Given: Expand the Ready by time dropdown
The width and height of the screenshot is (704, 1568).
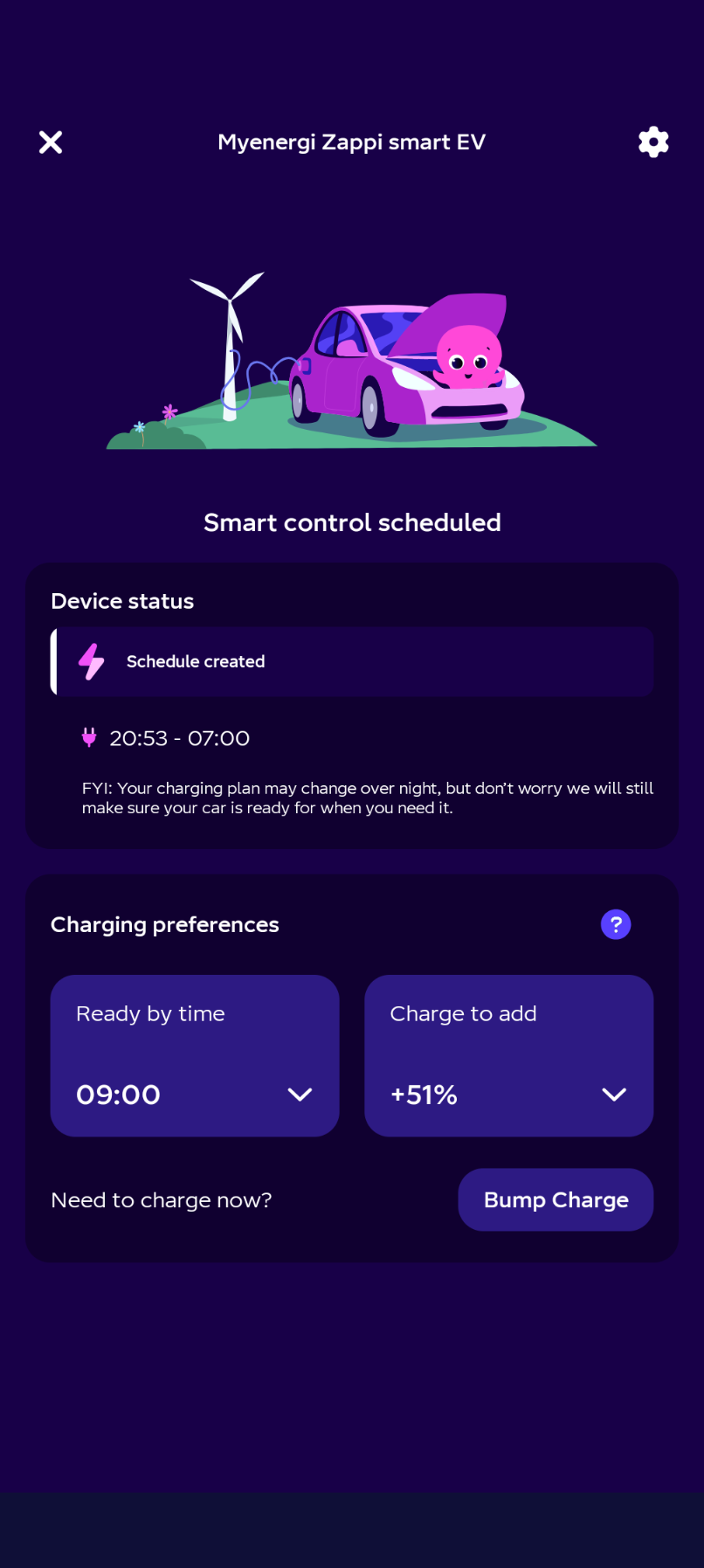Looking at the screenshot, I should point(195,1055).
